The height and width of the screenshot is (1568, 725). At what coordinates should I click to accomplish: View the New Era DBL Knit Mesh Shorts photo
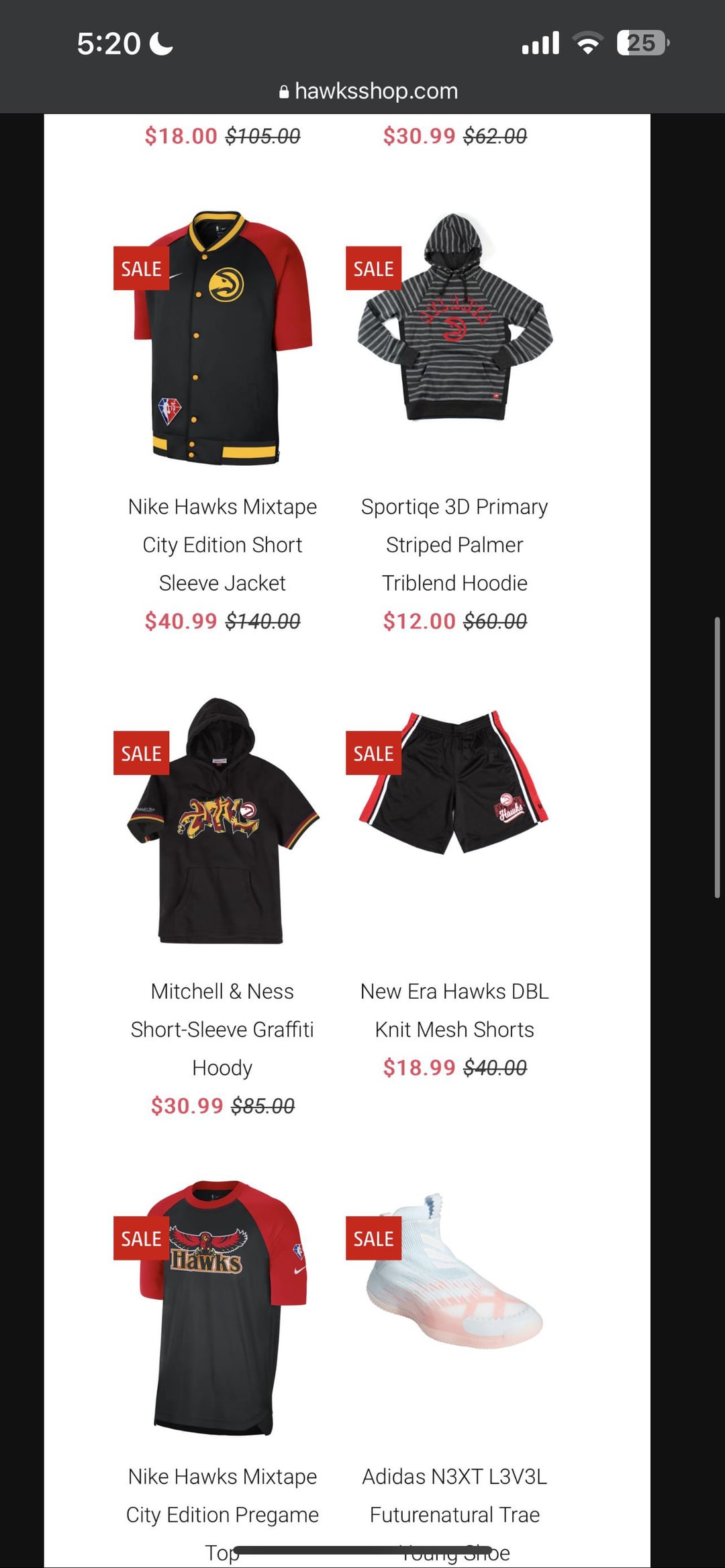[x=454, y=782]
